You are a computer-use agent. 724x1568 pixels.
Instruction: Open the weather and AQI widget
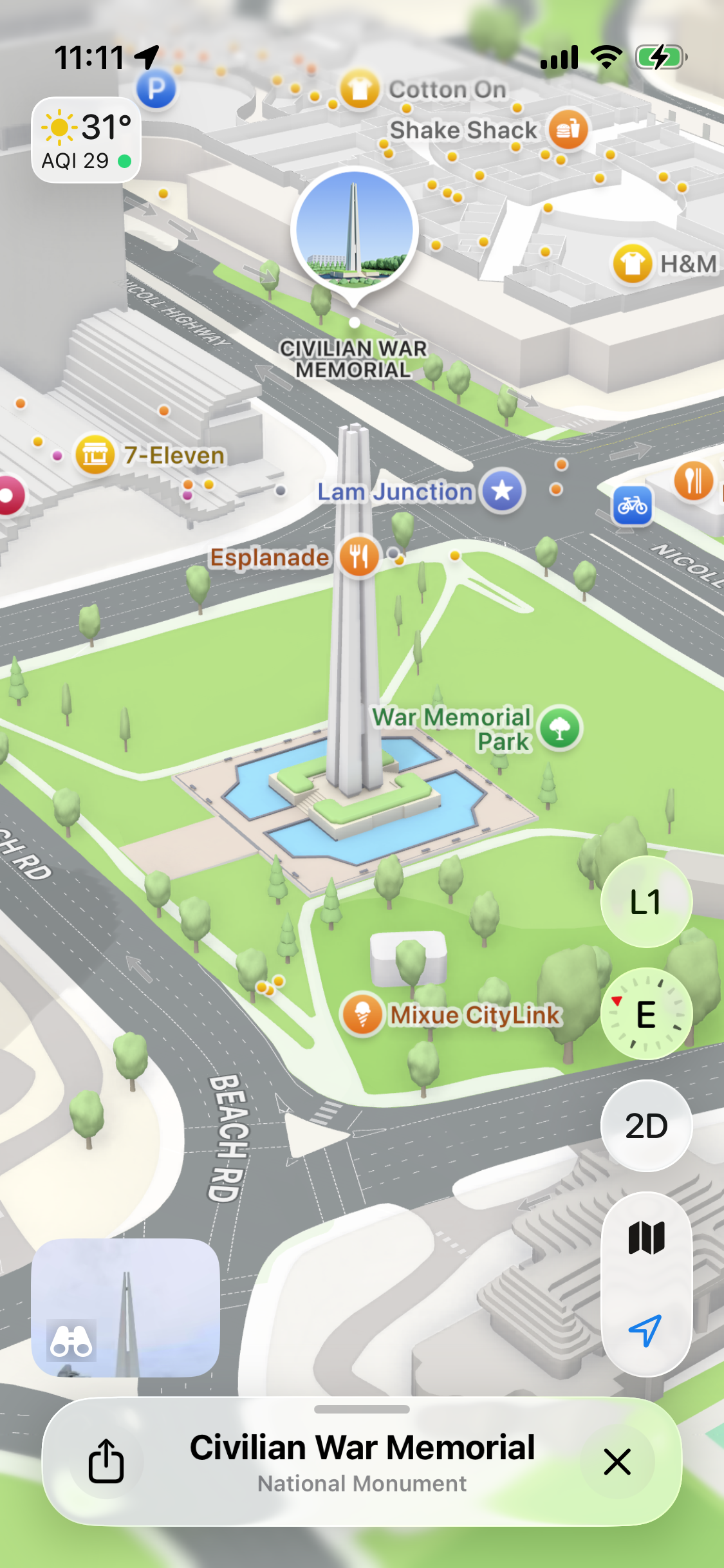[86, 140]
